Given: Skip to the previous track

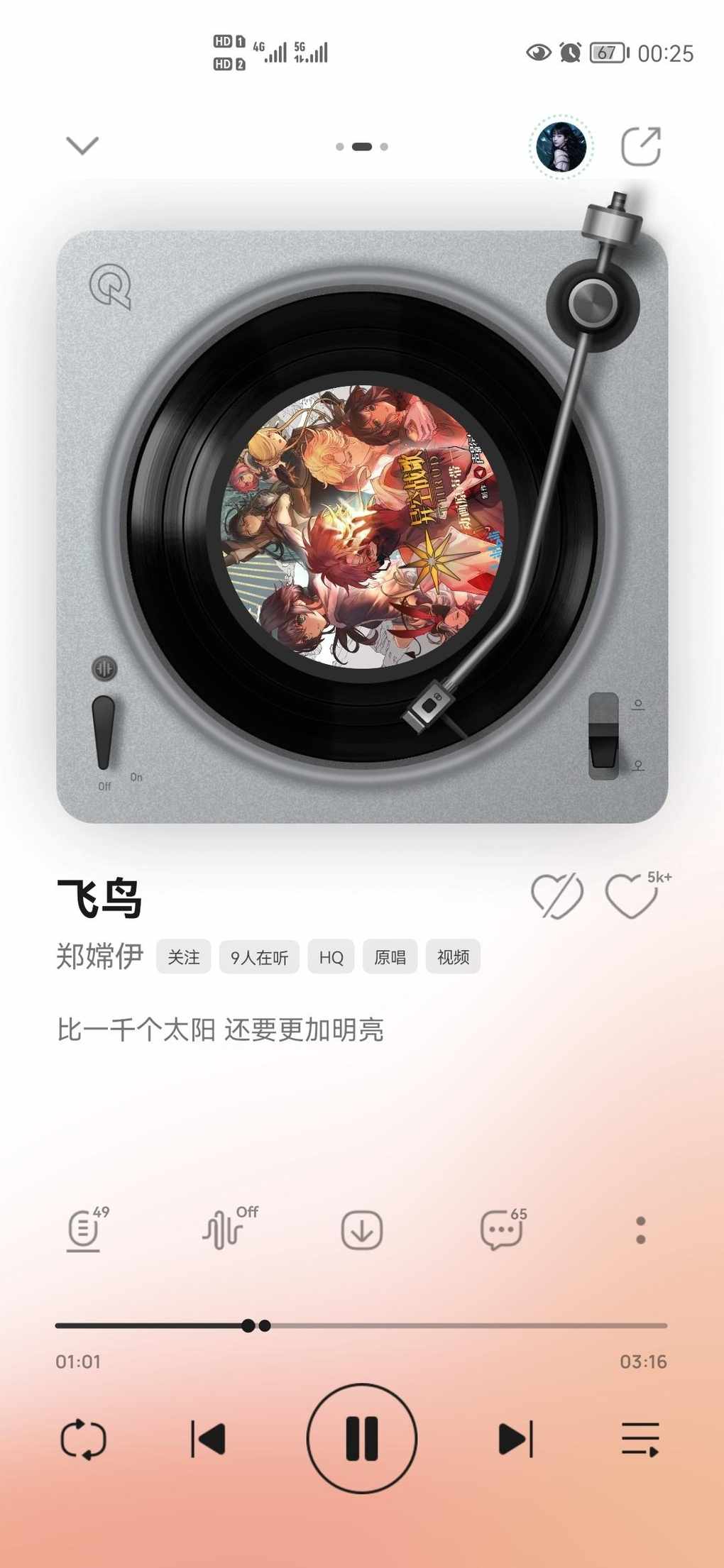Looking at the screenshot, I should [208, 1439].
